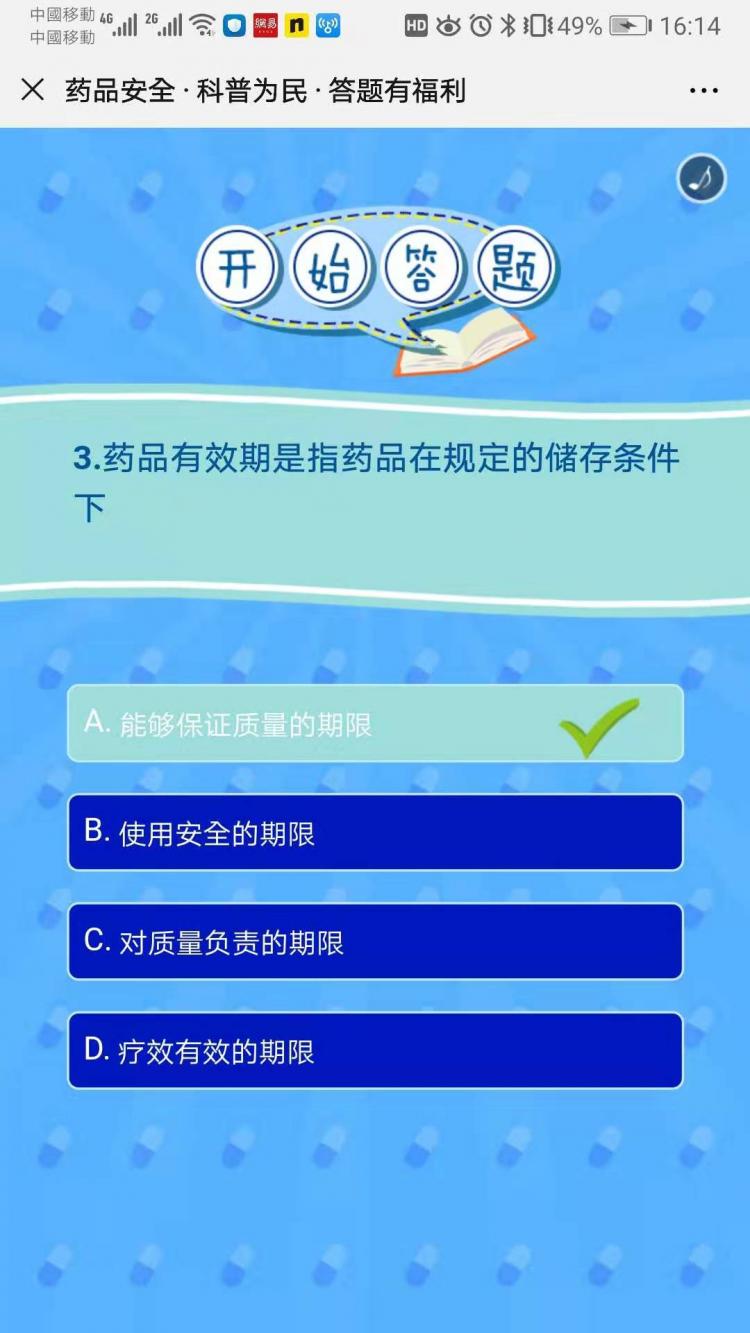Open the three-dot overflow menu
The width and height of the screenshot is (750, 1333).
704,90
